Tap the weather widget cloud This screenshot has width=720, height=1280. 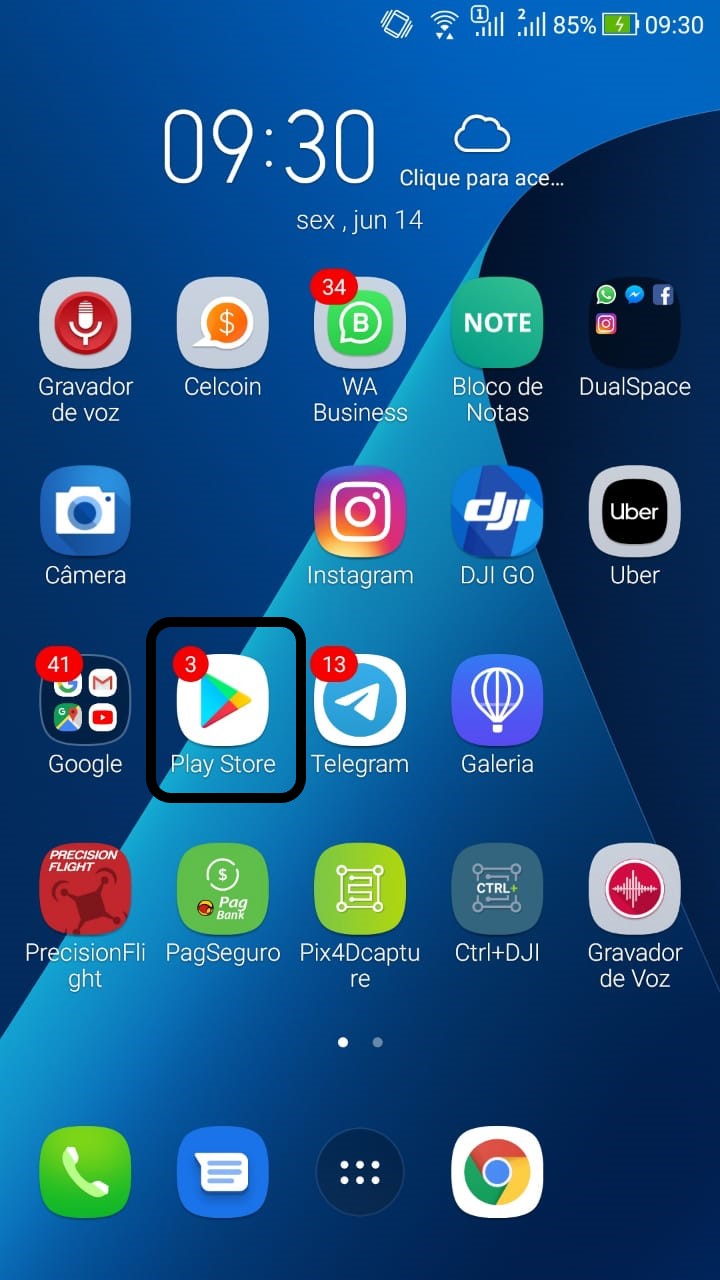tap(482, 135)
